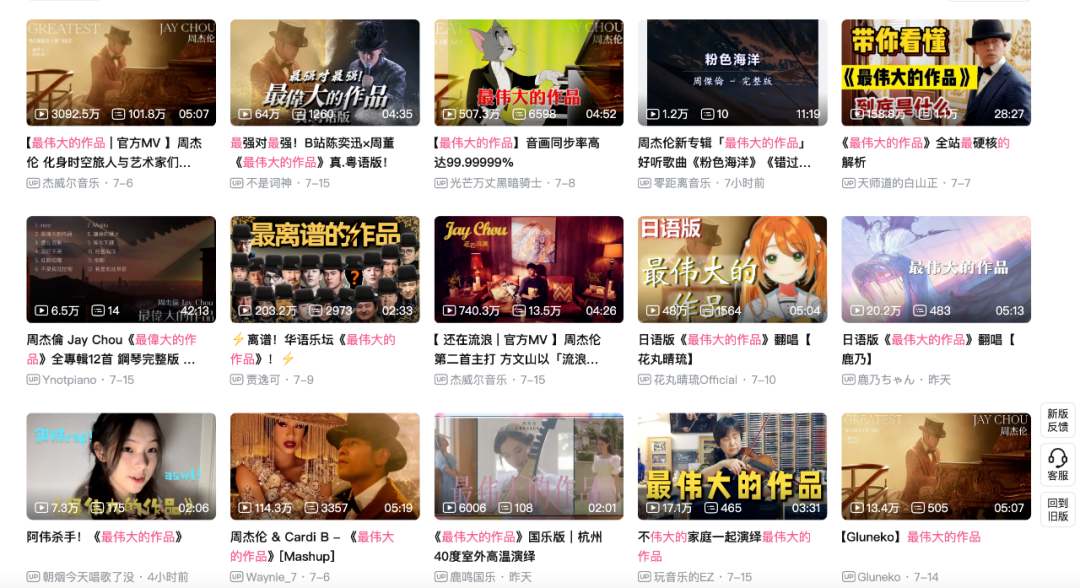Viewport: 1080px width, 588px height.
Task: Switch back with 回到旧版 button
Action: 1057,510
